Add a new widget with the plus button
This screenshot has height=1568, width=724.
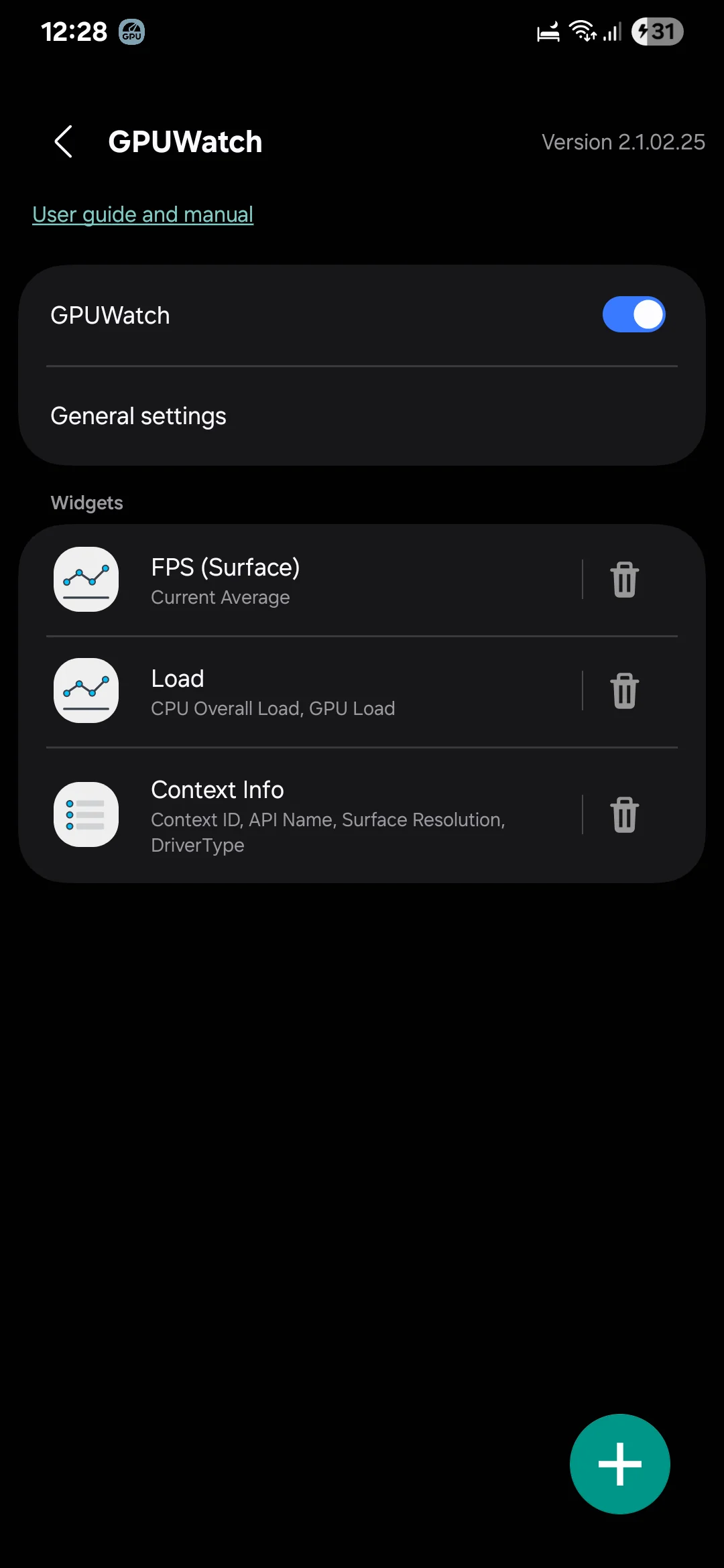[619, 1463]
